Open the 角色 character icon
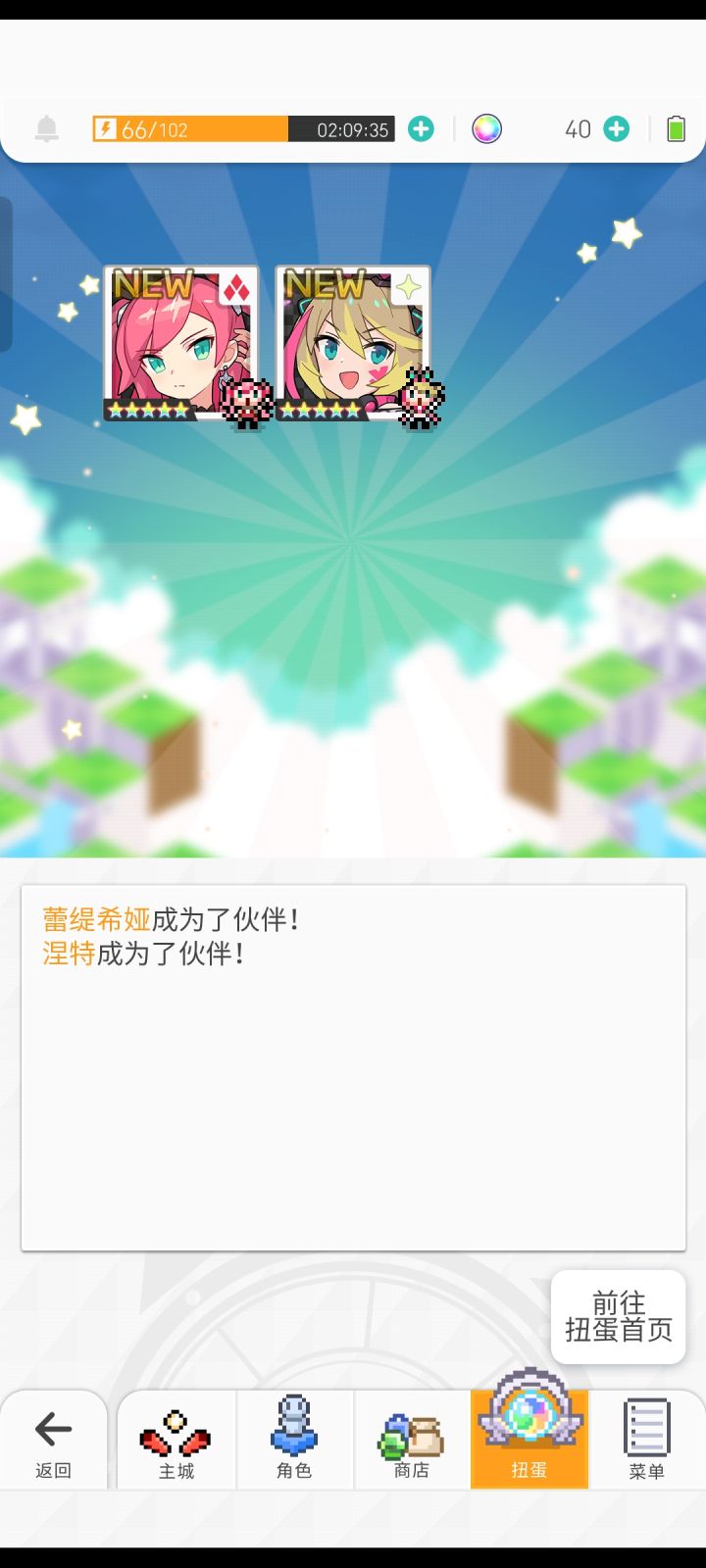Image resolution: width=706 pixels, height=1568 pixels. coord(294,1441)
